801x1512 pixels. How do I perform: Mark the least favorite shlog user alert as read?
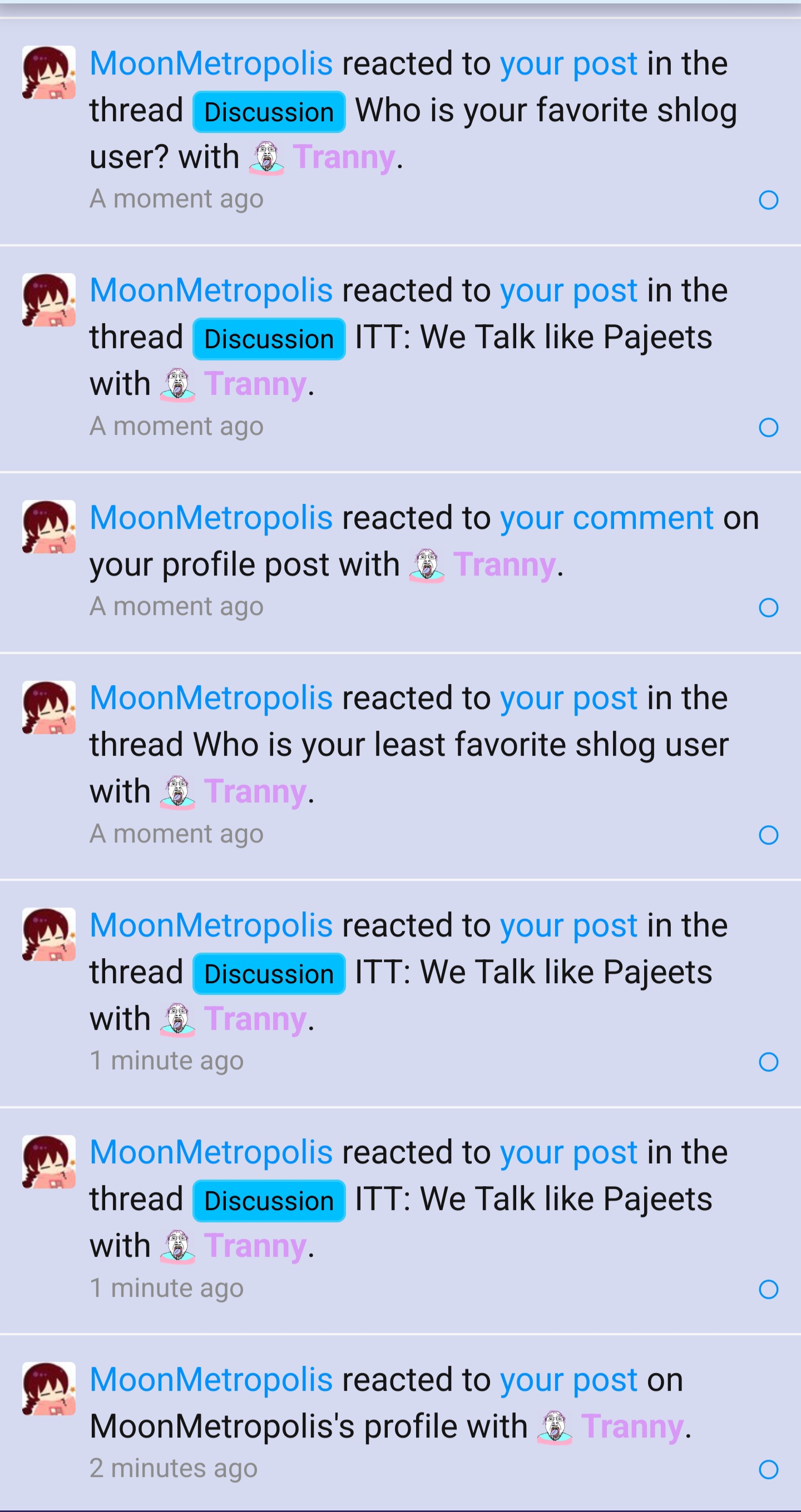coord(768,835)
